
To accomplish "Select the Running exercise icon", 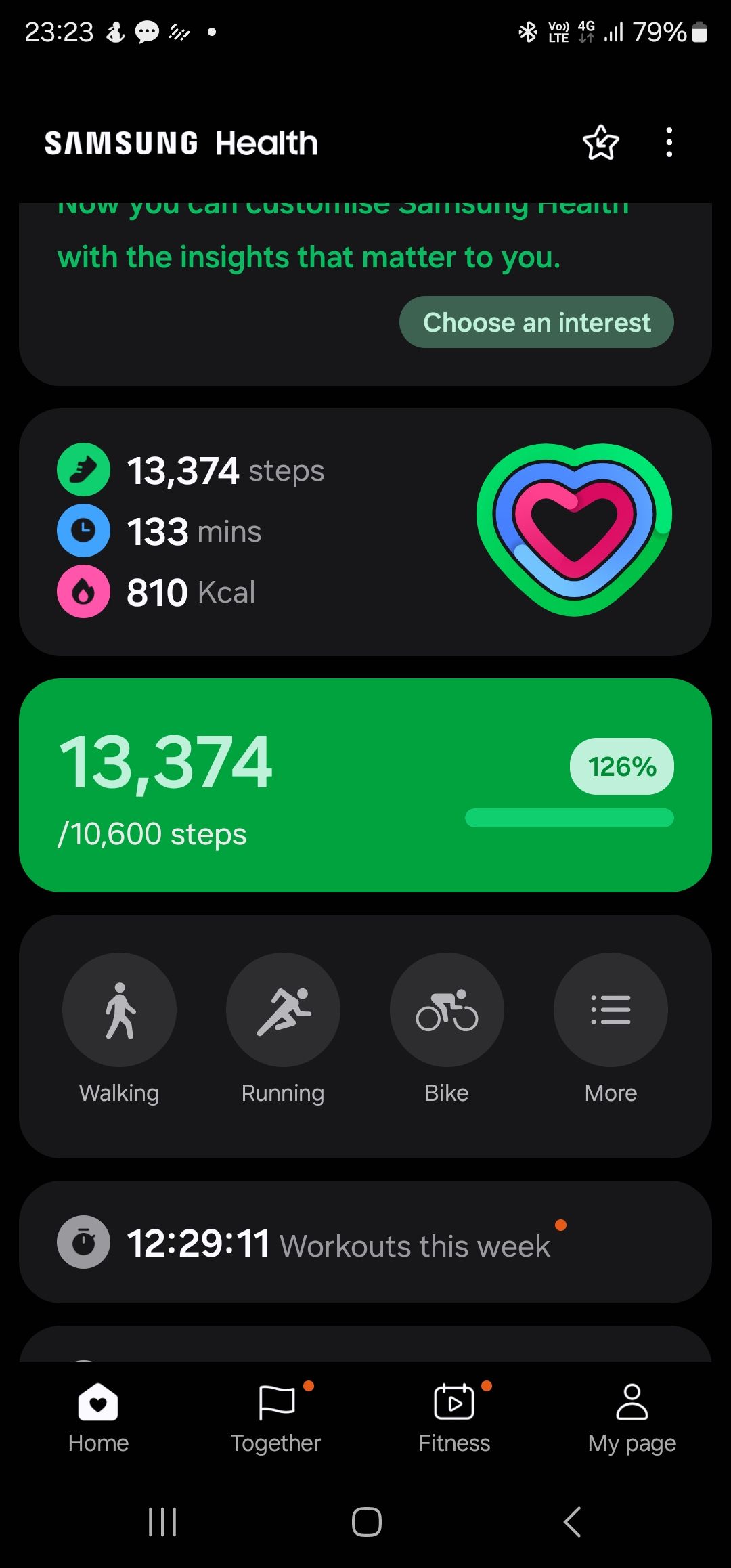I will pyautogui.click(x=283, y=1009).
